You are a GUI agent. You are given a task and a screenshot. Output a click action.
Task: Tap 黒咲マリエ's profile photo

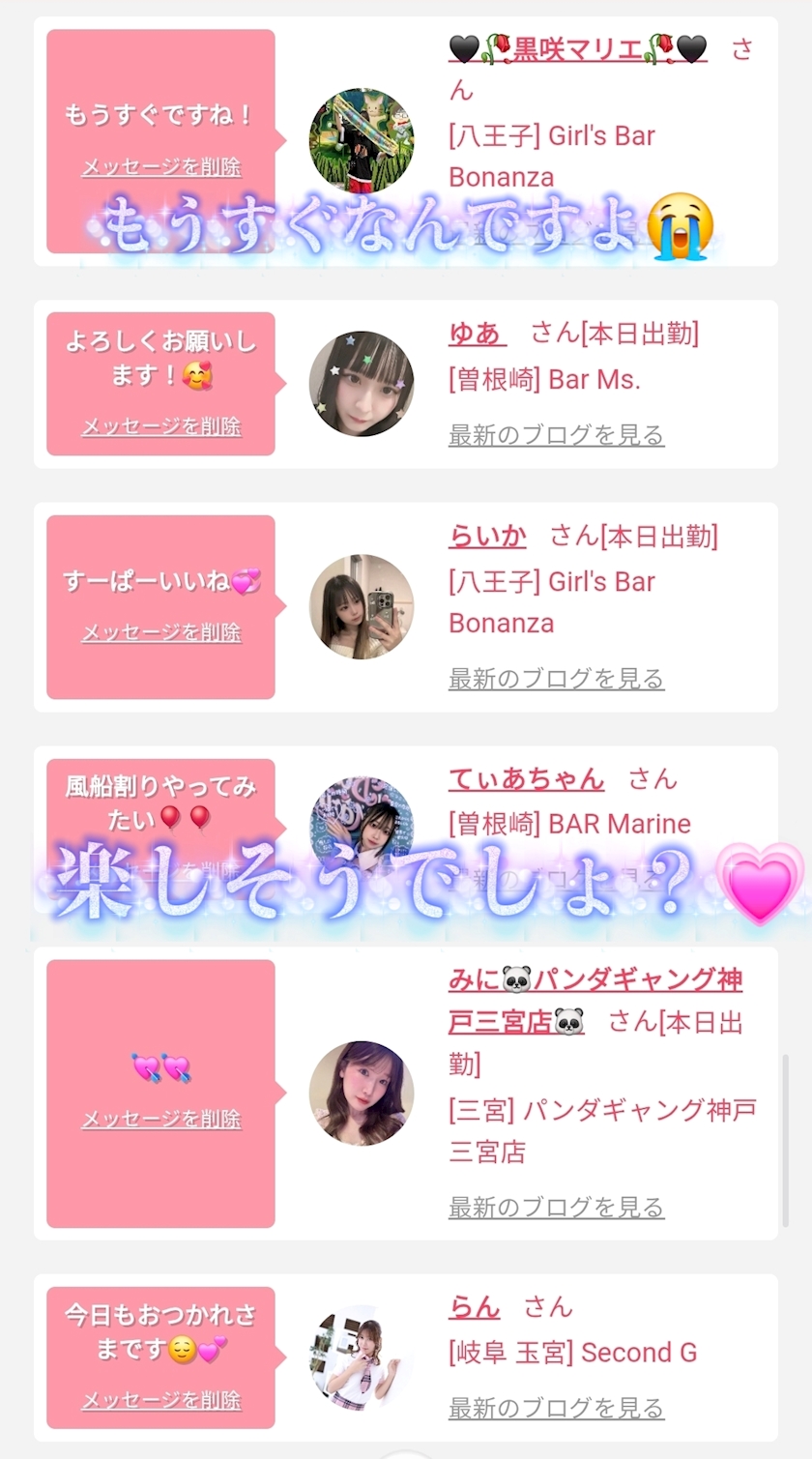click(362, 141)
